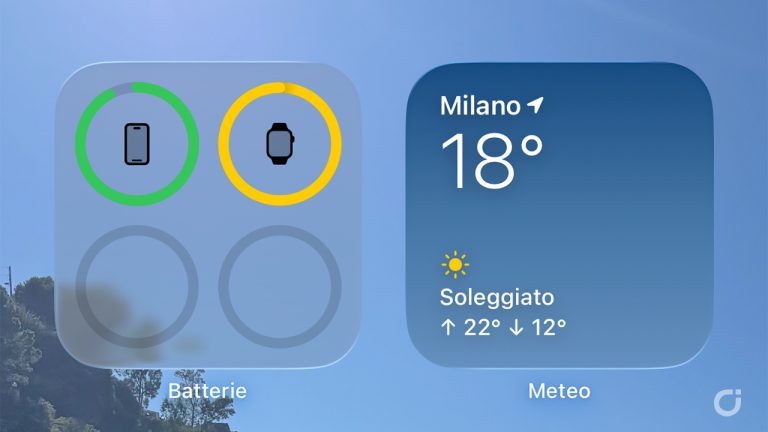Image resolution: width=768 pixels, height=432 pixels.
Task: Open the Meteo widget for Milano
Action: (559, 216)
